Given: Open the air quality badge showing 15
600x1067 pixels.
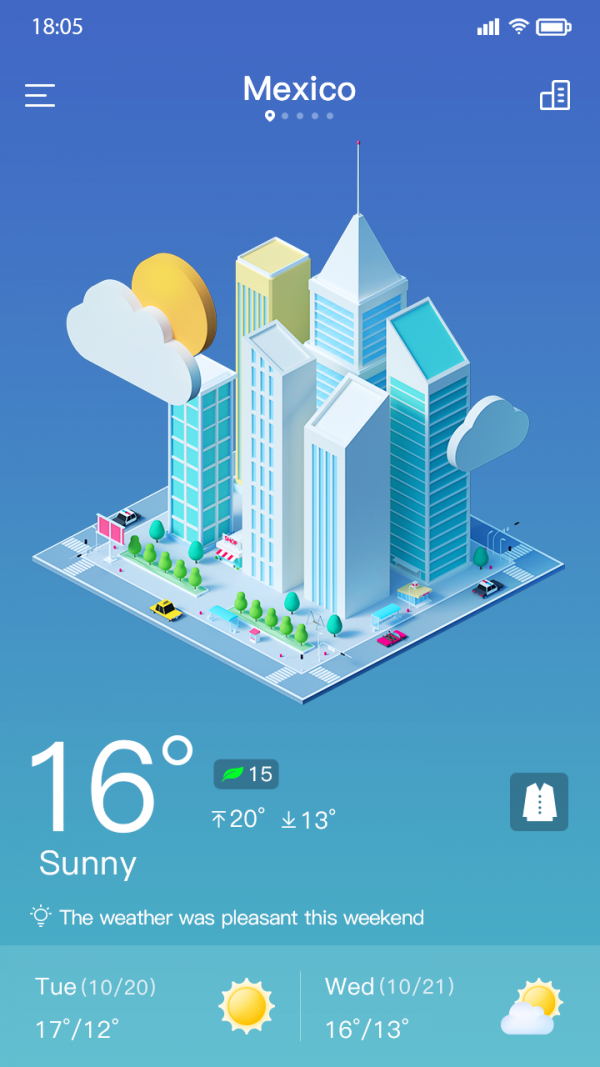Looking at the screenshot, I should pos(246,774).
